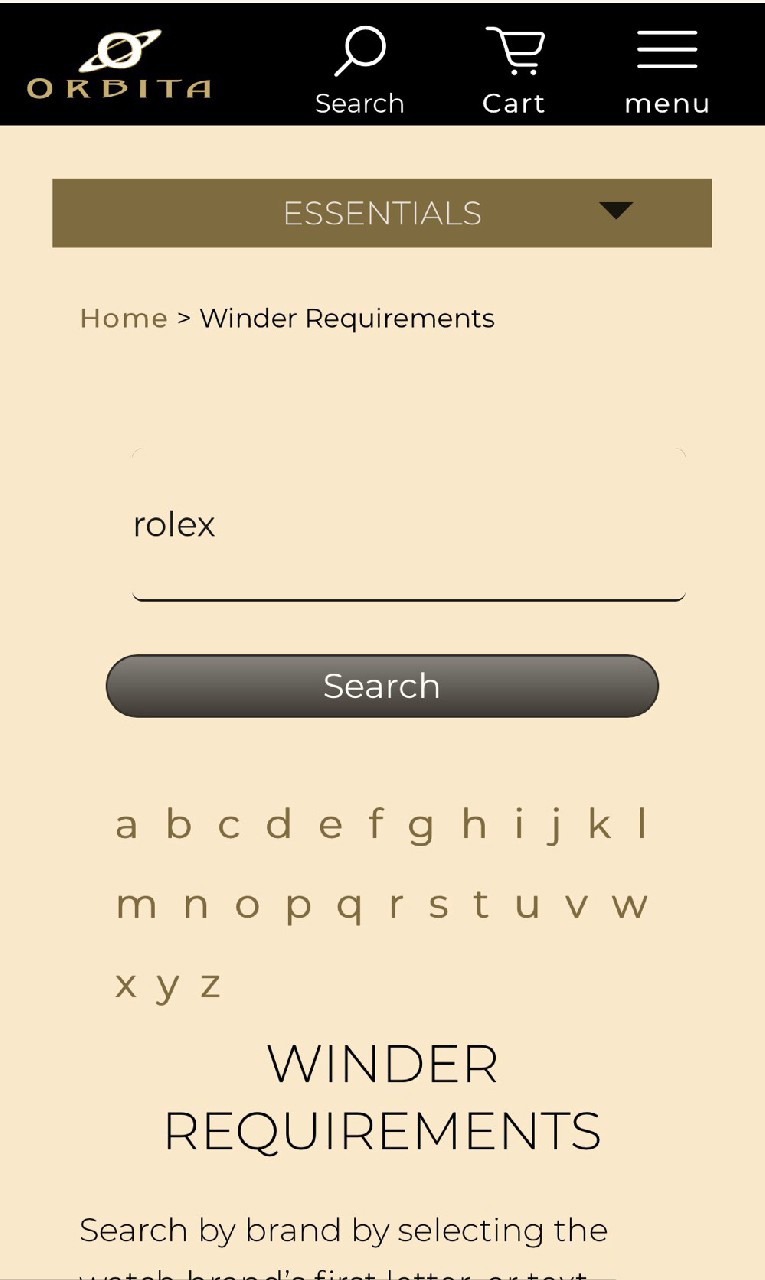The image size is (765, 1280).
Task: View brands starting with w
Action: point(629,906)
